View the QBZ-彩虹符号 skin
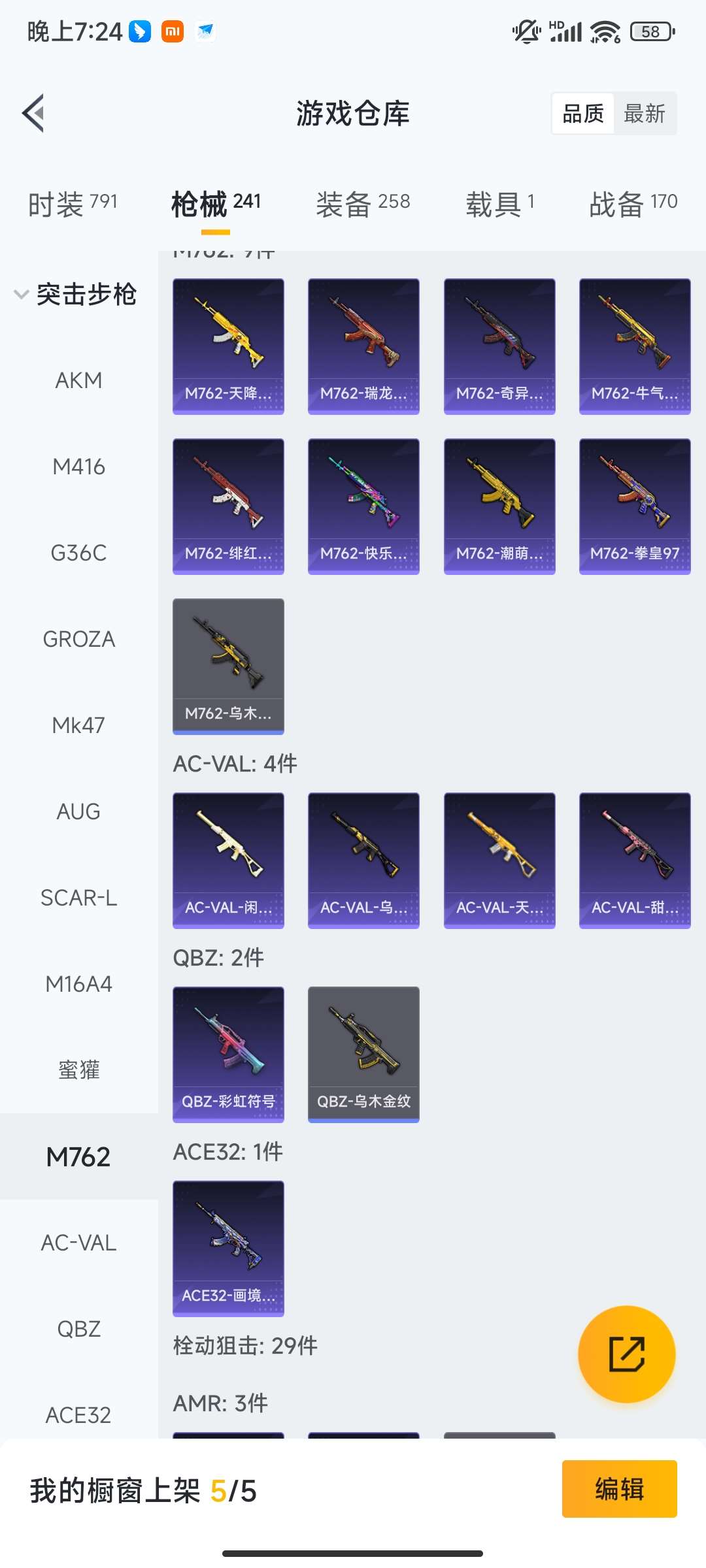Viewport: 706px width, 1568px height. coord(228,1054)
